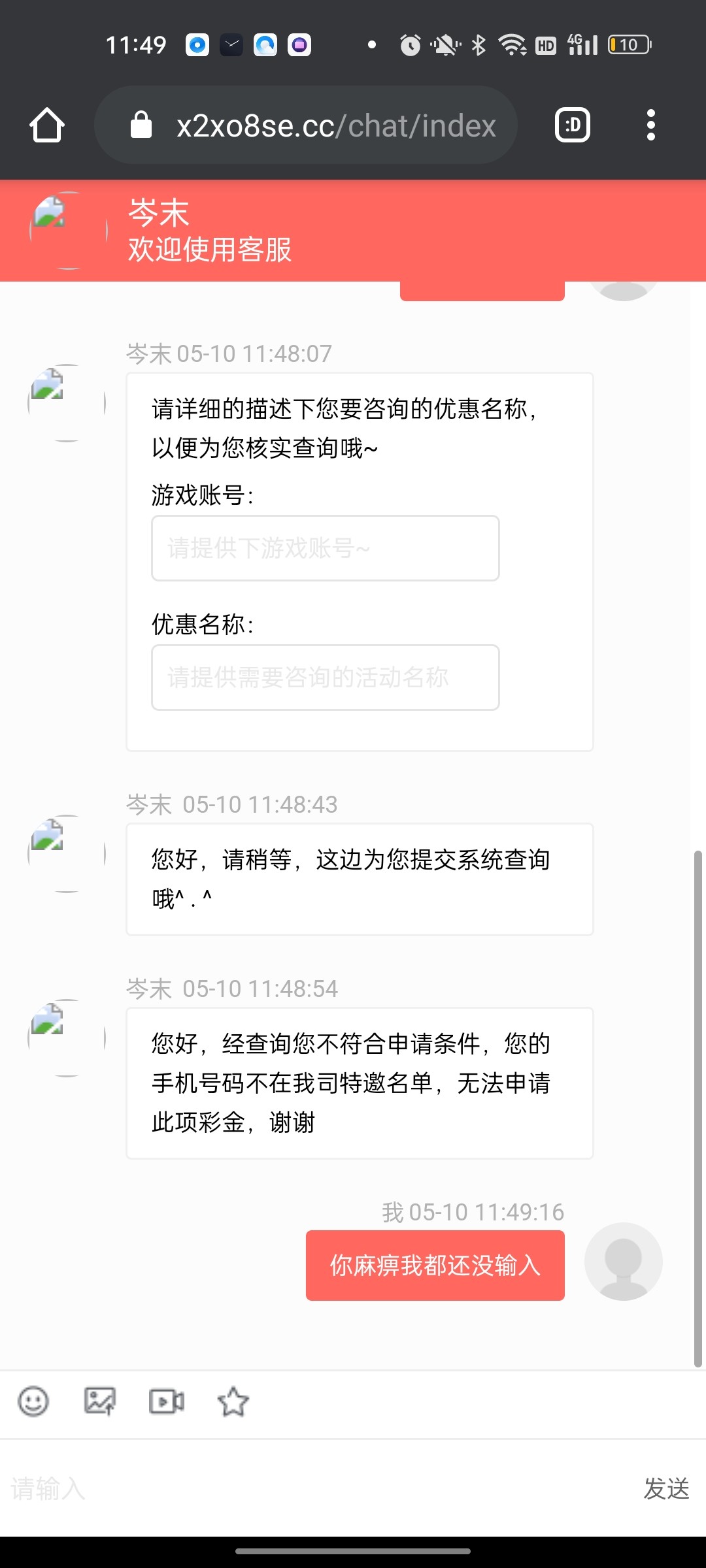Tap 发送 to send the message
The height and width of the screenshot is (1568, 706).
click(x=666, y=1489)
